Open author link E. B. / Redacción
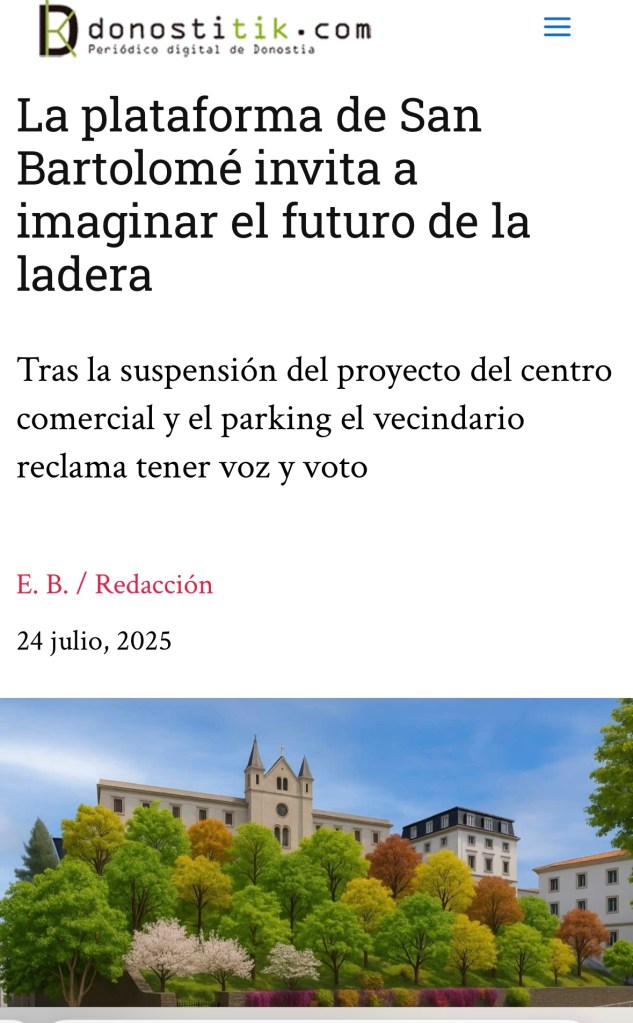633x1023 pixels. click(115, 585)
